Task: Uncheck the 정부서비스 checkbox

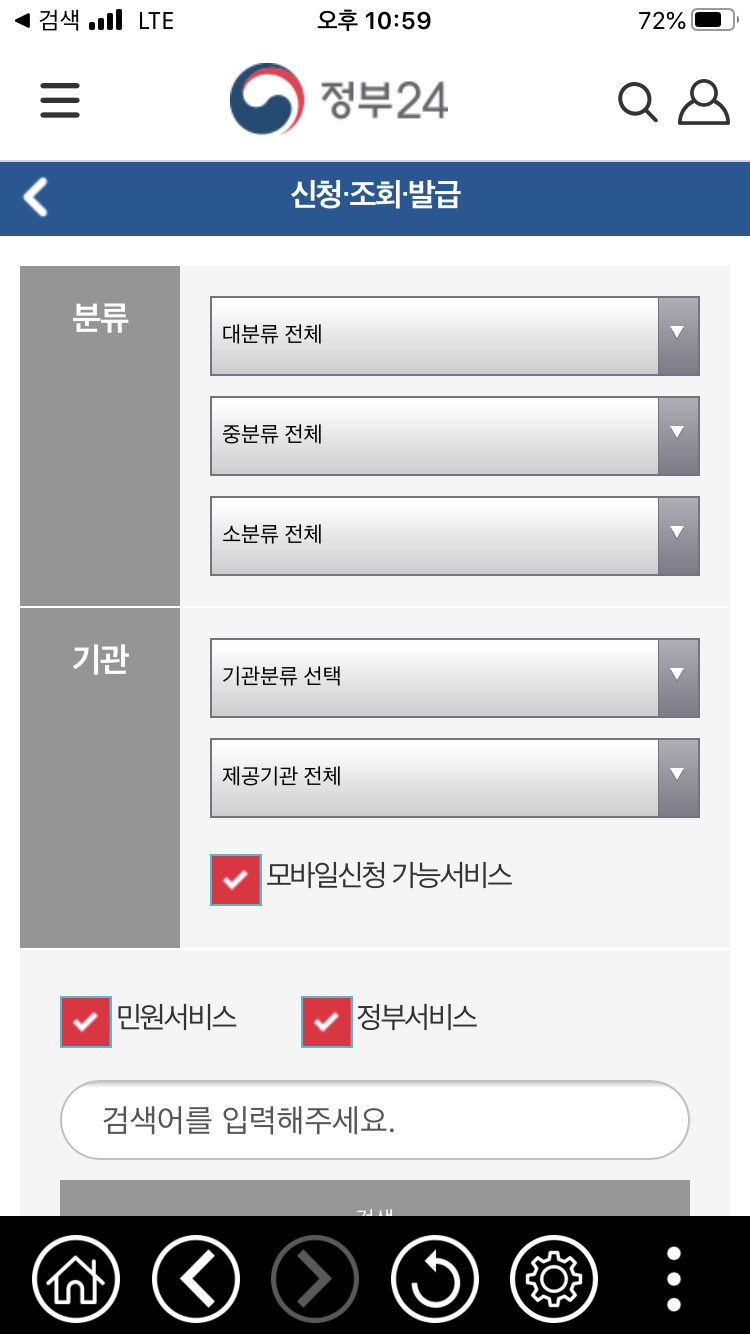Action: coord(327,1022)
